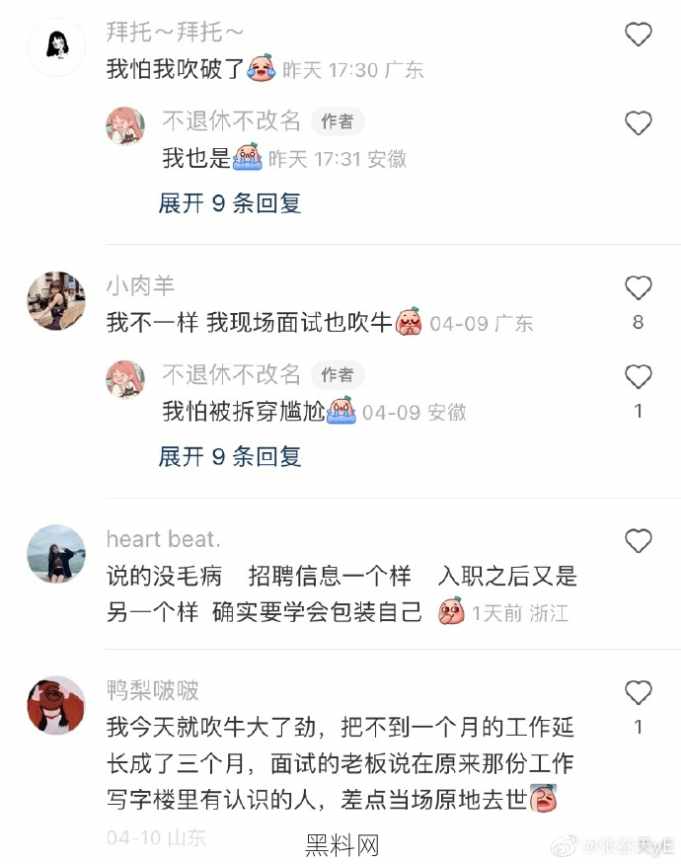
Task: Open author 不退休不改名's avatar in first reply
Action: click(x=126, y=125)
